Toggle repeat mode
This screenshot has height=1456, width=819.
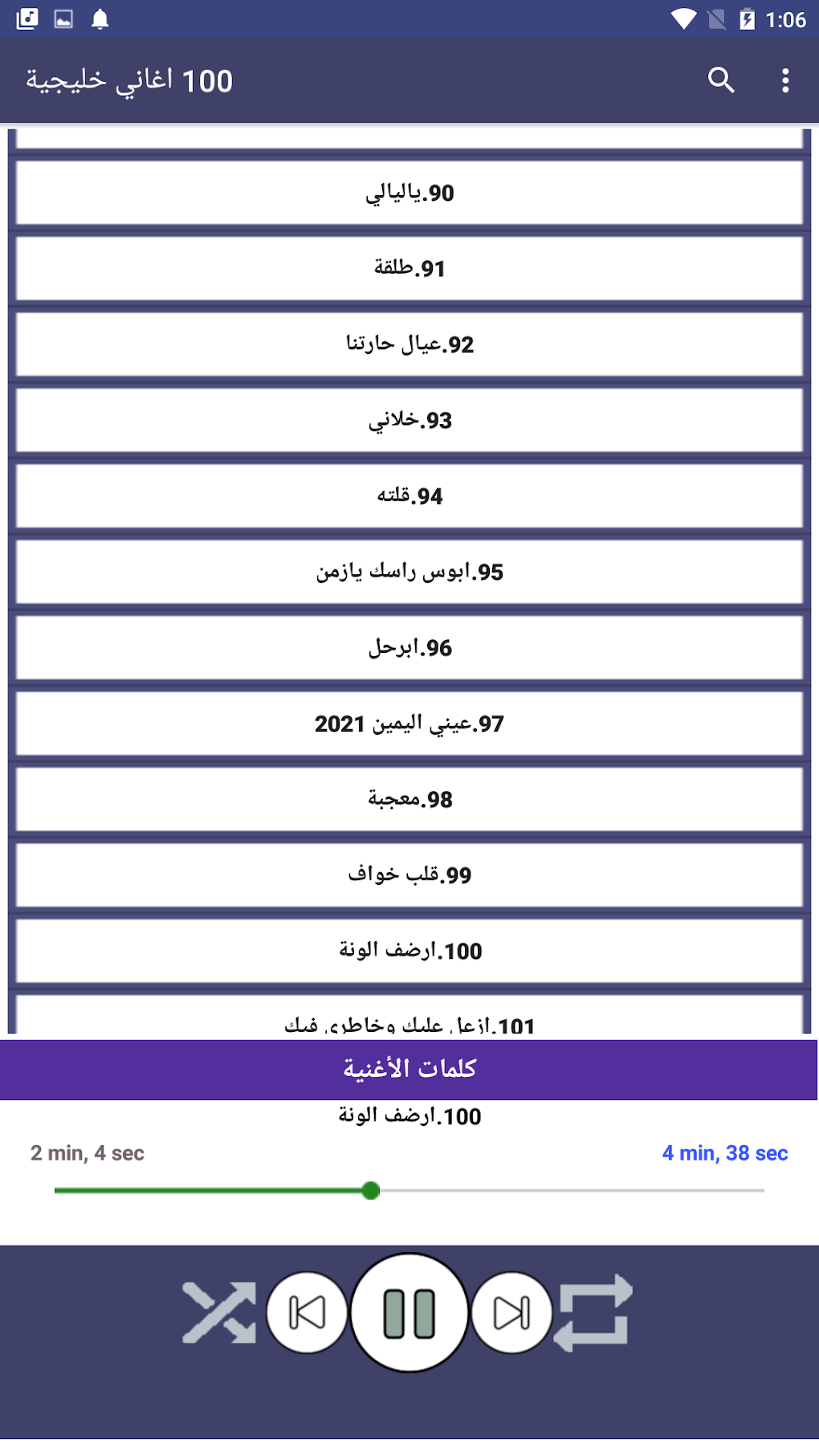(593, 1312)
